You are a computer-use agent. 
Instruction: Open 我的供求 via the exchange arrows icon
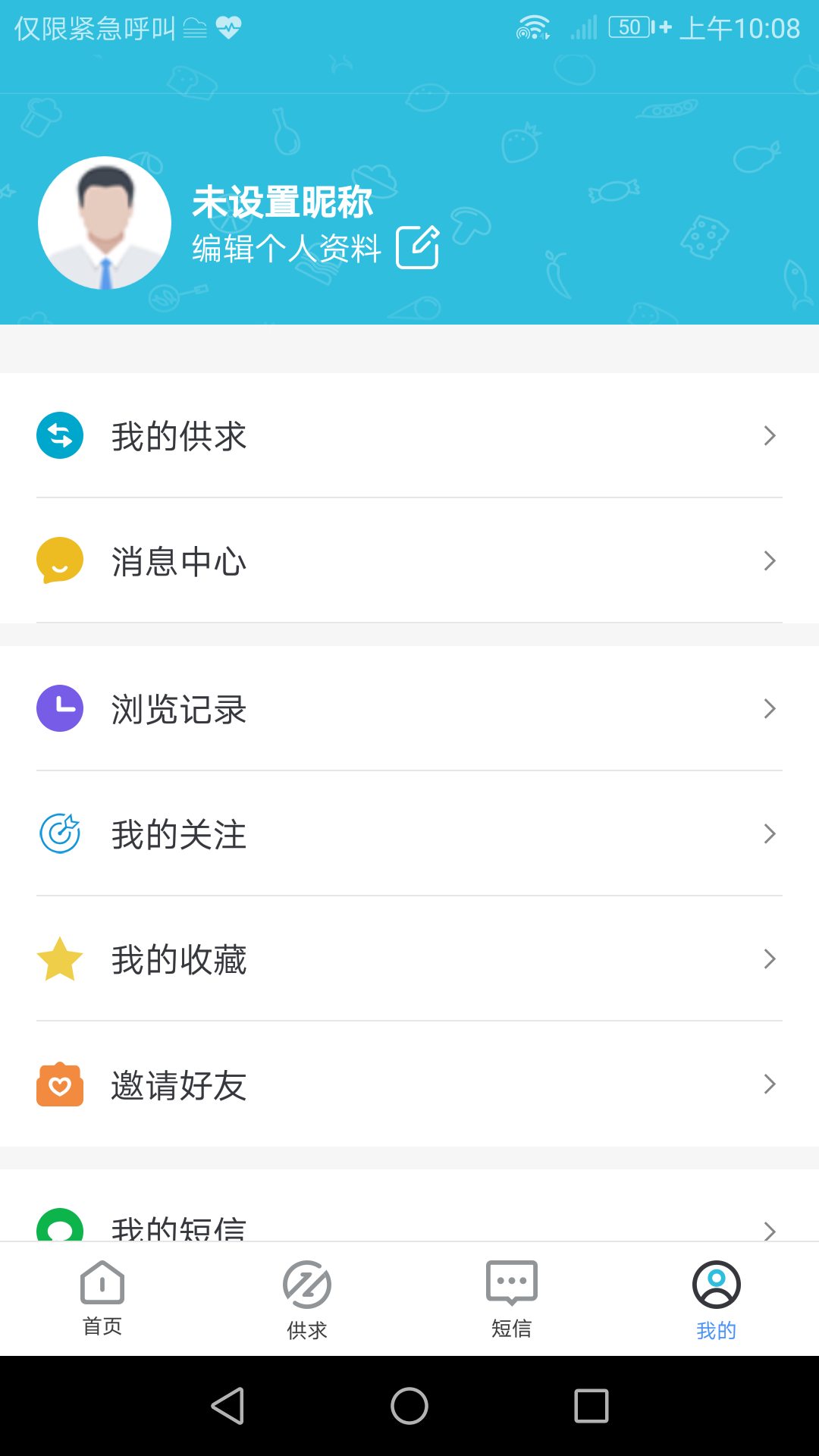coord(59,435)
